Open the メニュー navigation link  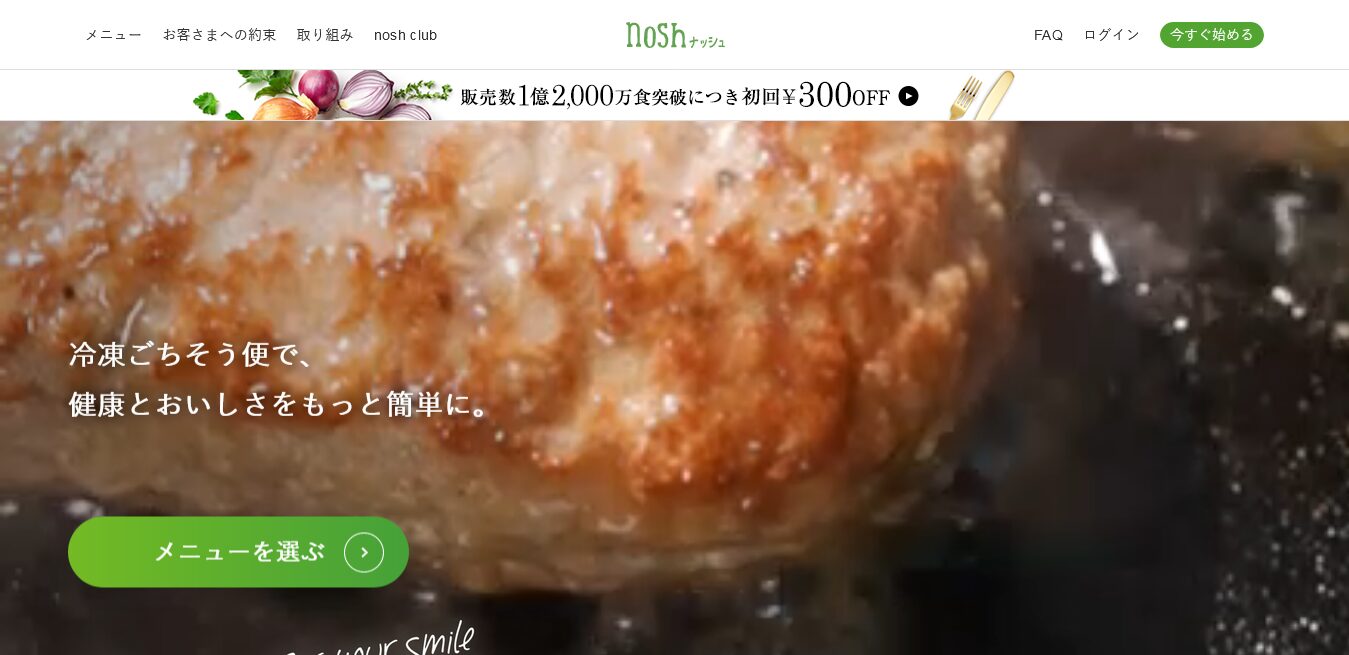[113, 35]
